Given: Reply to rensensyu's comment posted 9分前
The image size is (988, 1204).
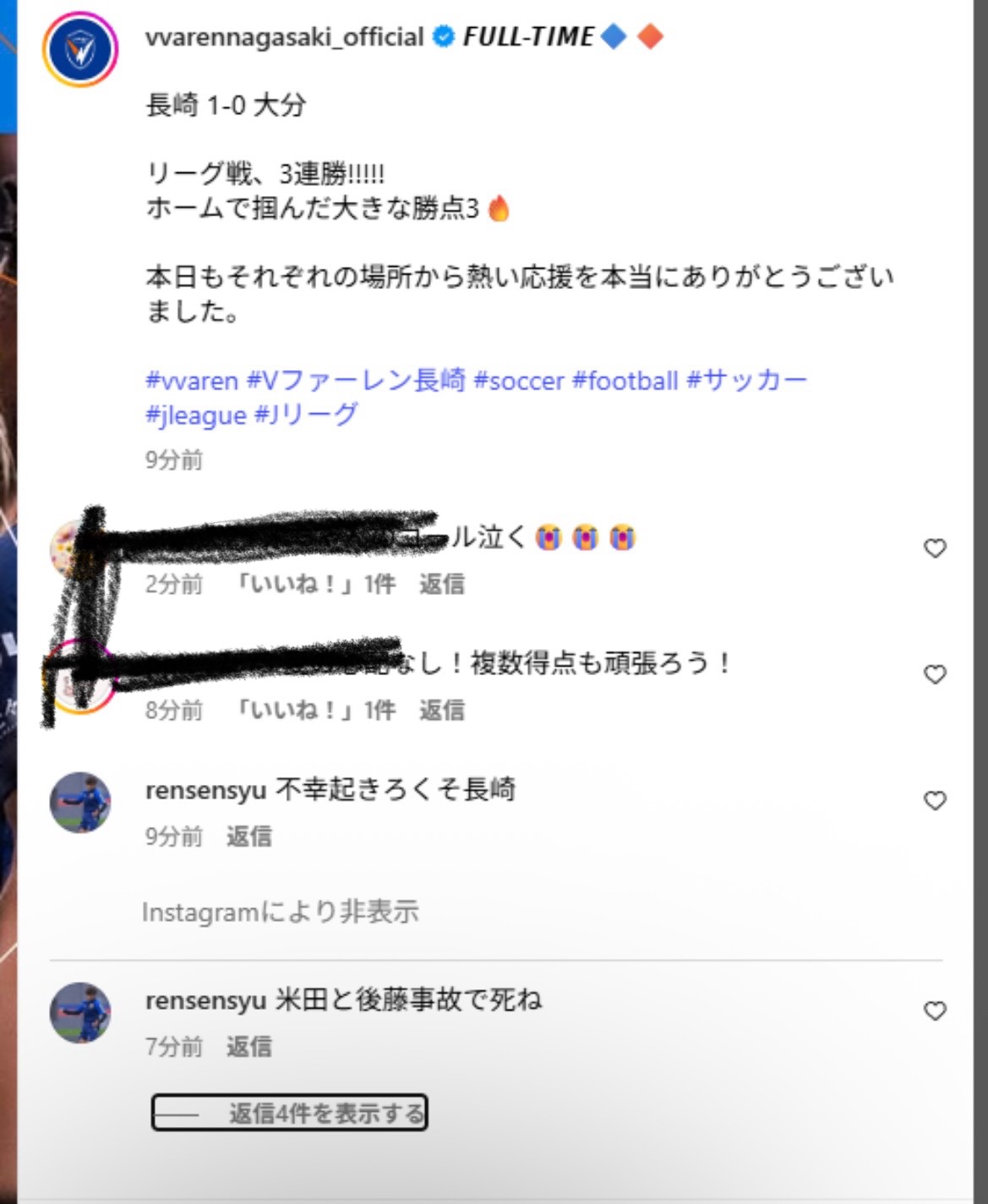Looking at the screenshot, I should click(248, 836).
